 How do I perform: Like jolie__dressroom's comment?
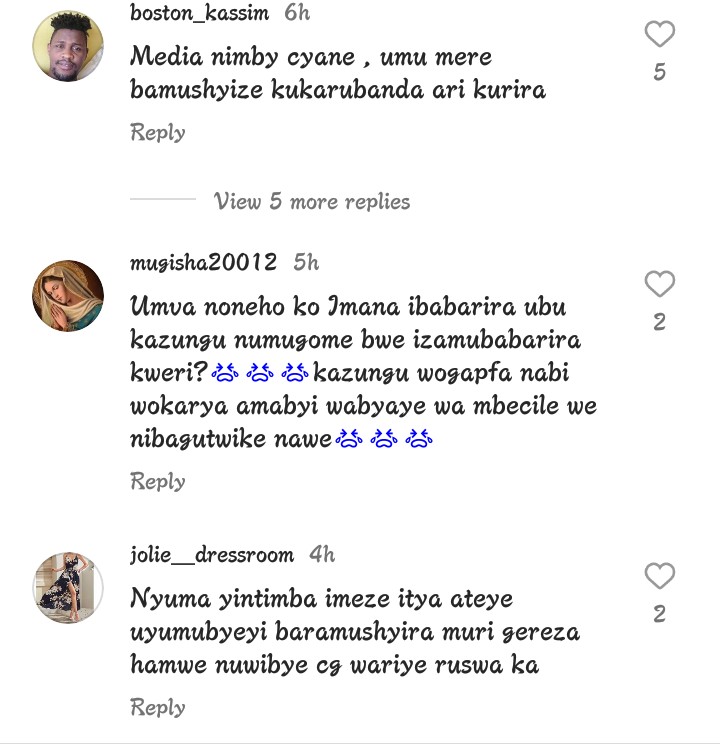[x=659, y=577]
